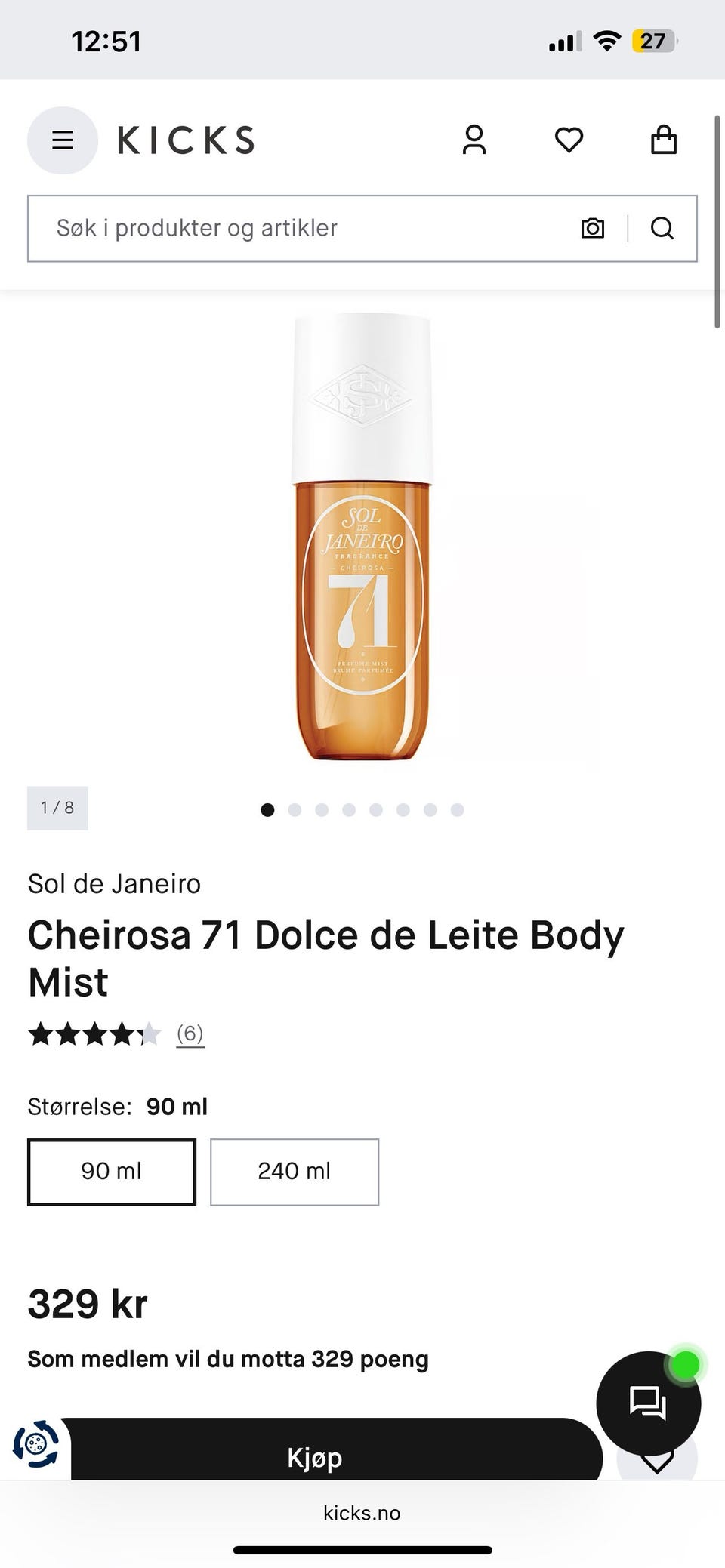Viewport: 725px width, 1568px height.
Task: Tap the product search field
Action: [302, 228]
